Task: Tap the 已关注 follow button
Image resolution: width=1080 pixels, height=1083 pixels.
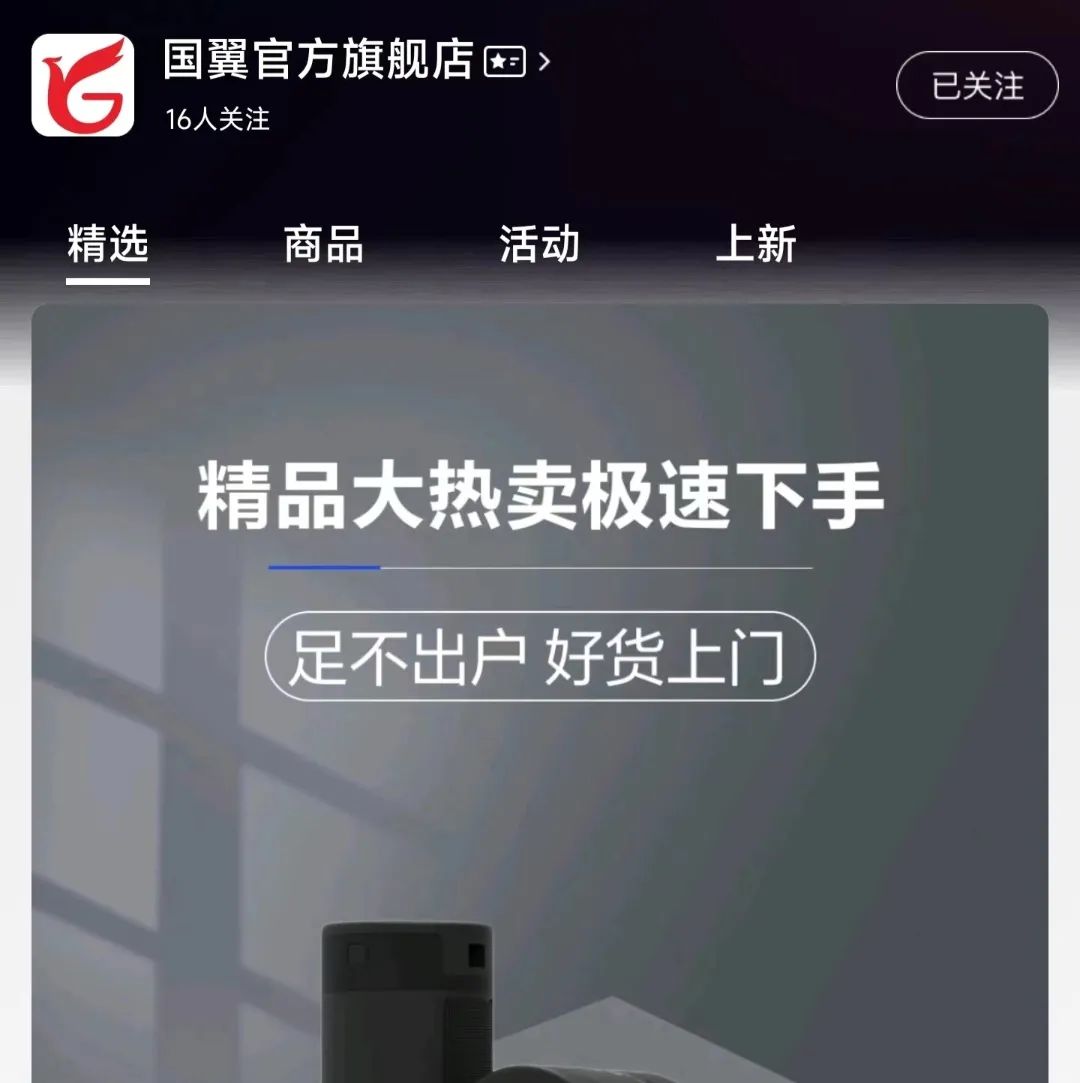Action: pyautogui.click(x=976, y=86)
